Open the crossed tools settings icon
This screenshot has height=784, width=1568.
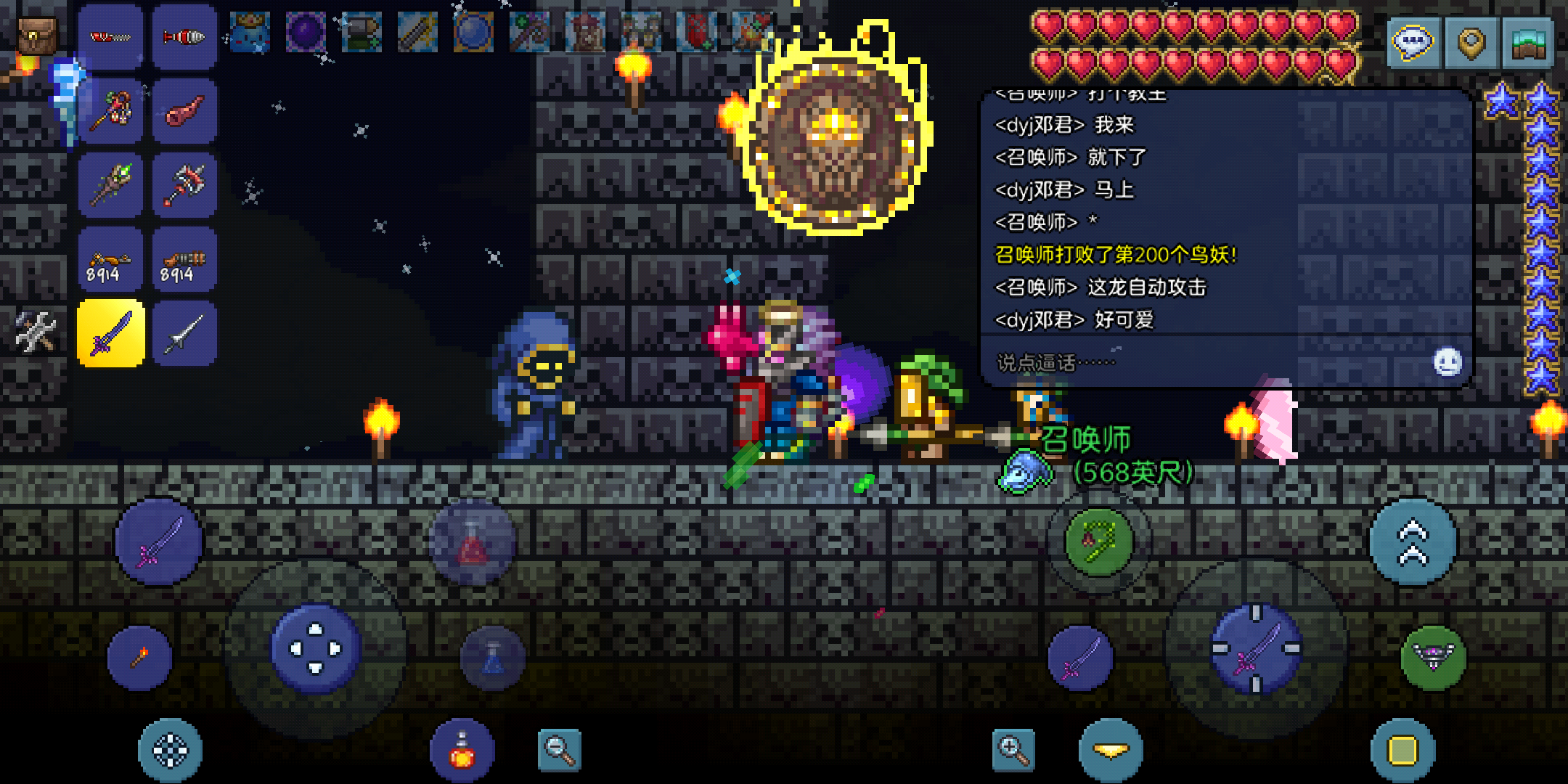click(35, 332)
